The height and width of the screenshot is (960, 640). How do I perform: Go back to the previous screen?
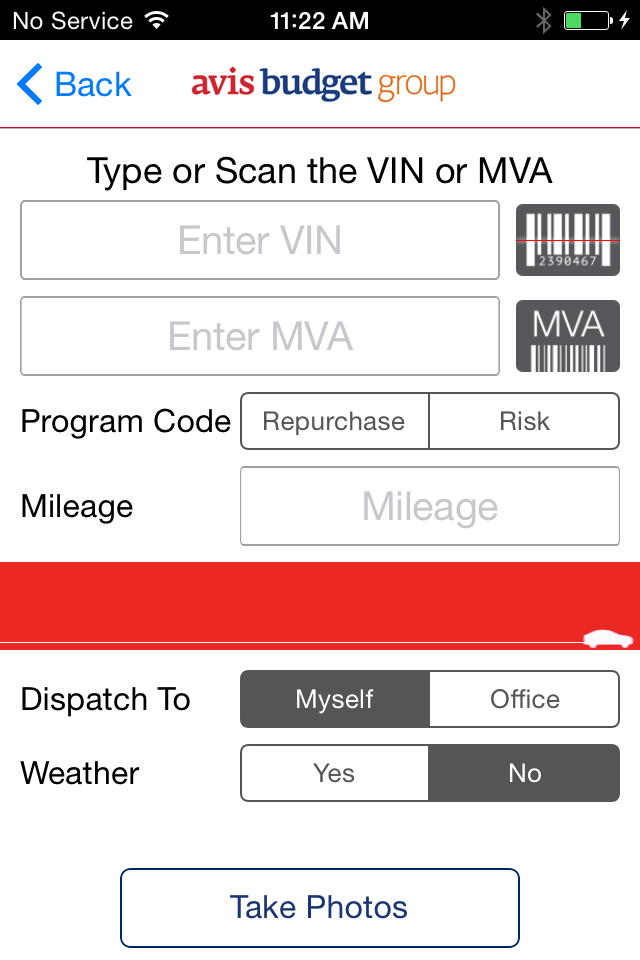(74, 84)
